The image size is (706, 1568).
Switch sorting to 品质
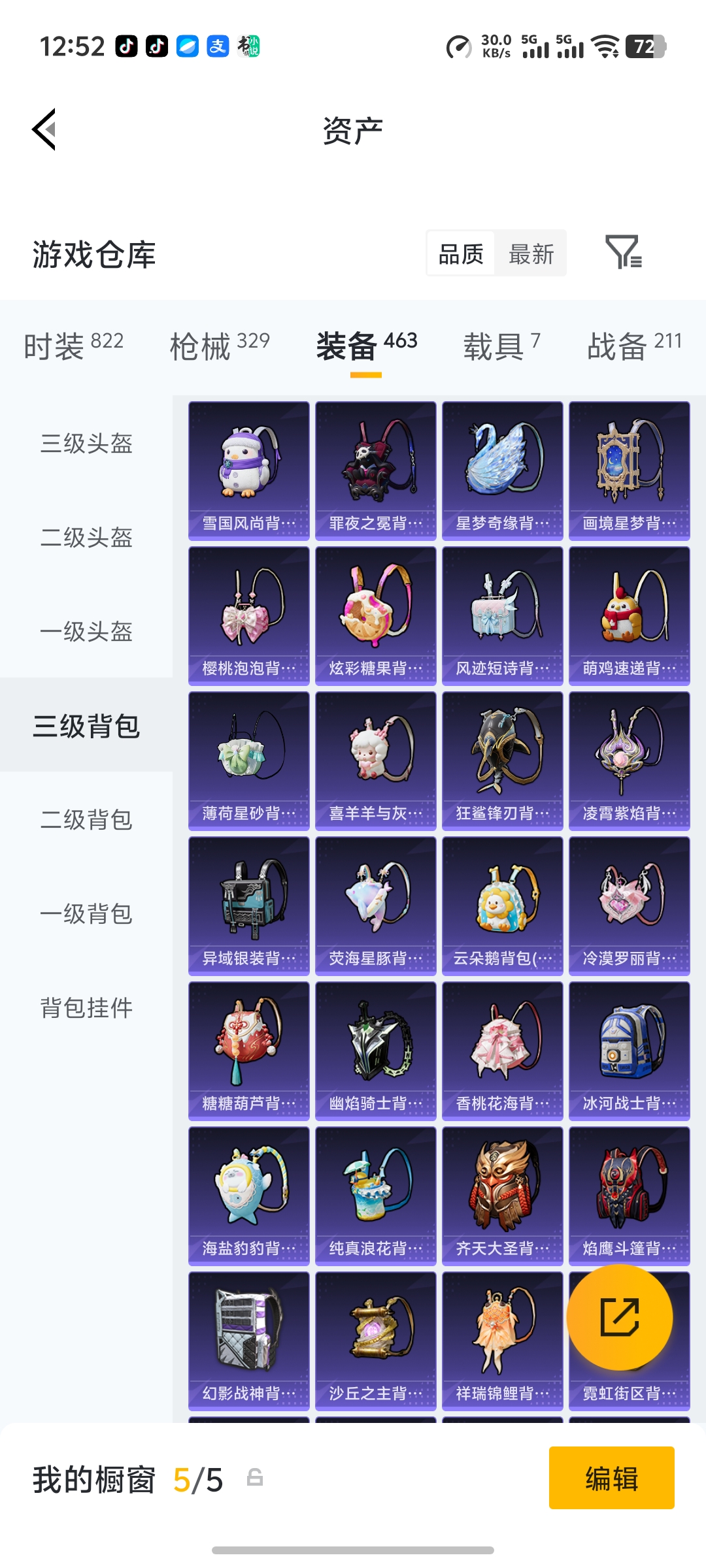pyautogui.click(x=460, y=253)
